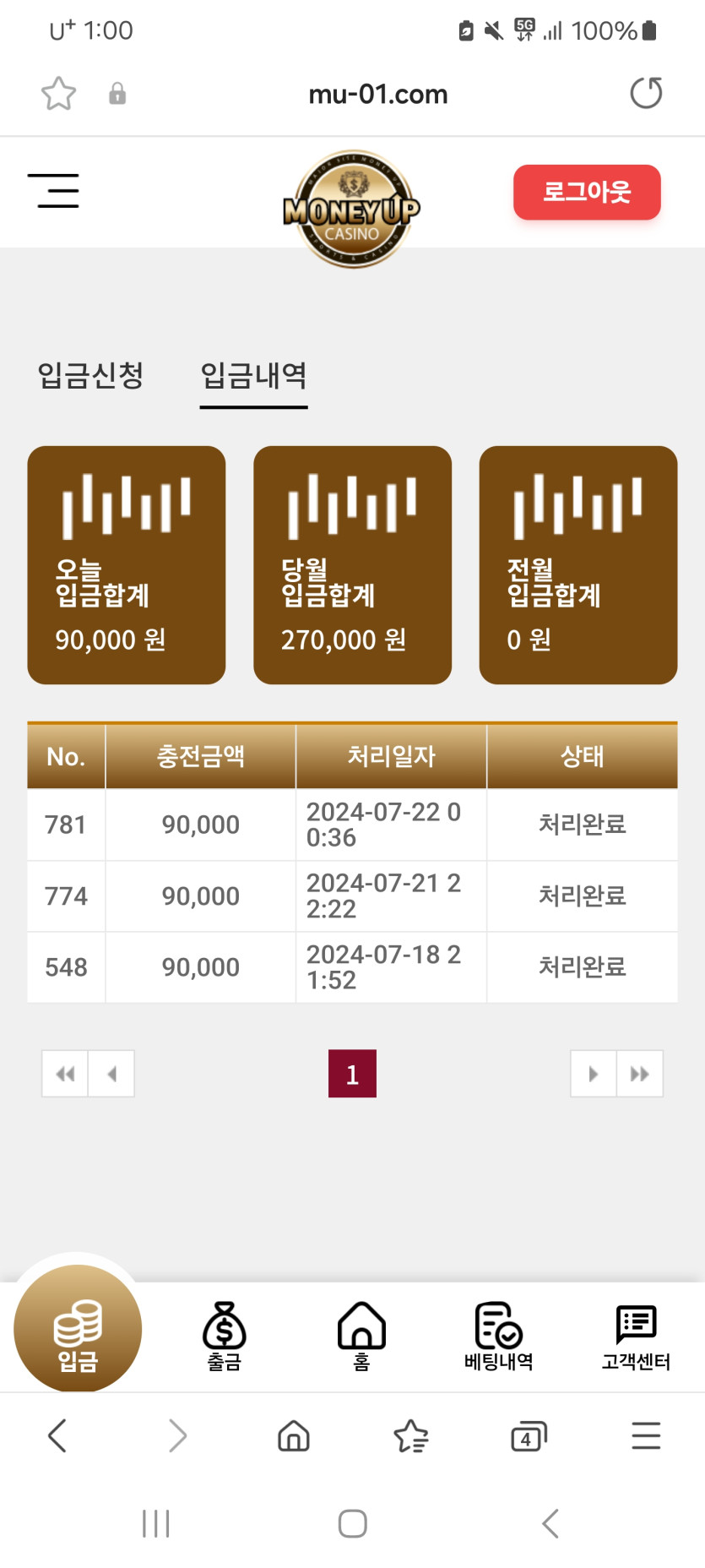
Task: Go to the 홈 tab
Action: [361, 1336]
